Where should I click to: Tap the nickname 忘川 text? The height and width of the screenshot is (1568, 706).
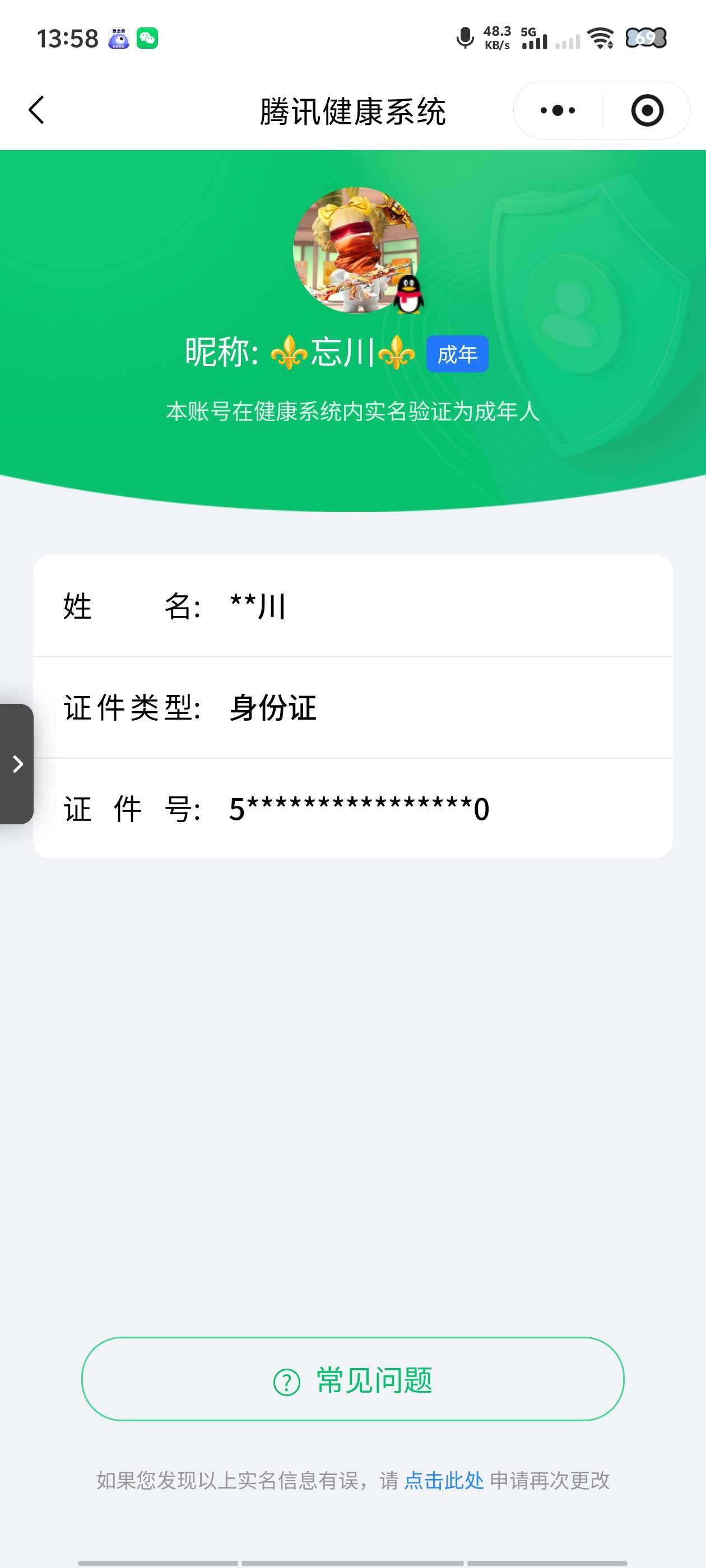pyautogui.click(x=340, y=352)
